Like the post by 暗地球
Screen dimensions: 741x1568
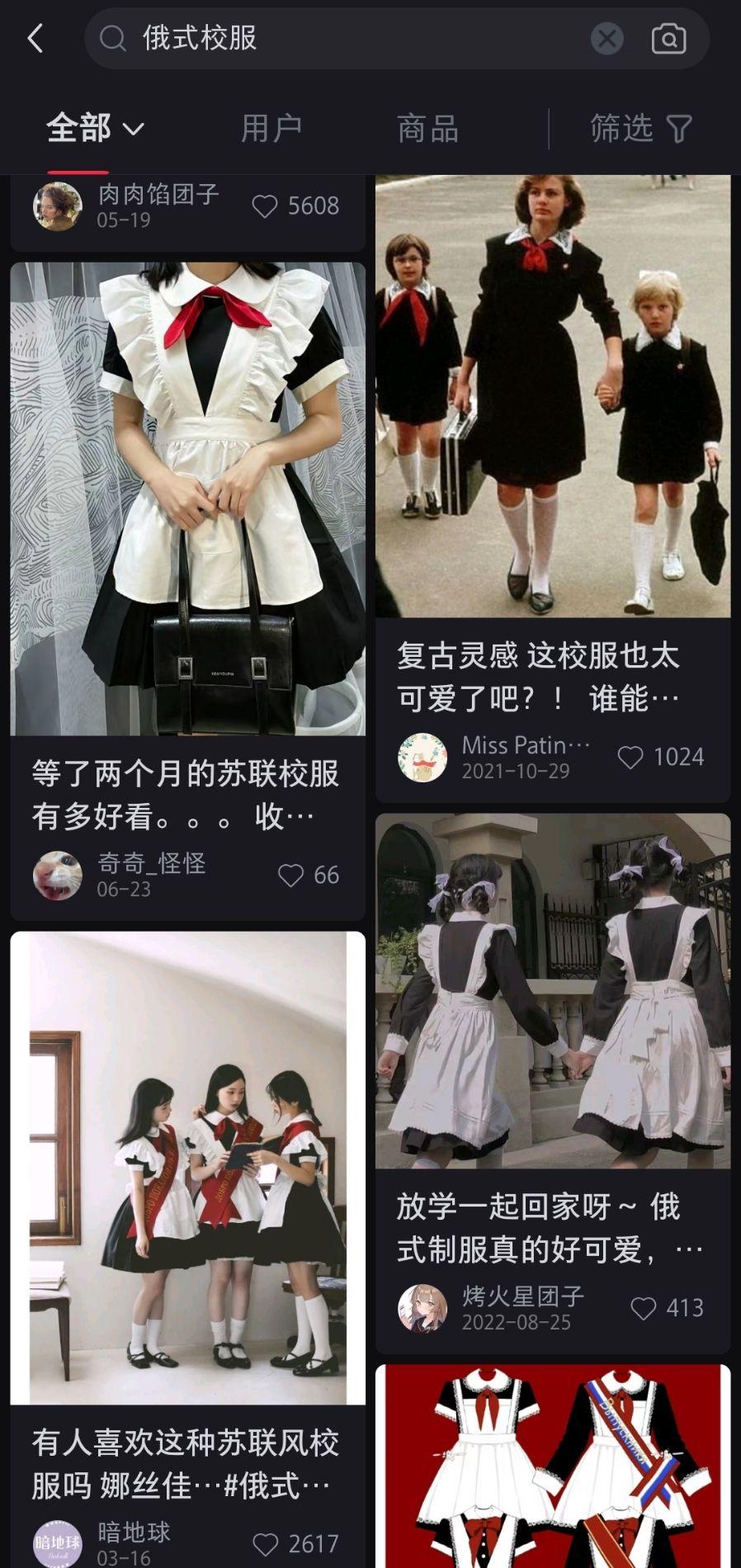tap(295, 1543)
